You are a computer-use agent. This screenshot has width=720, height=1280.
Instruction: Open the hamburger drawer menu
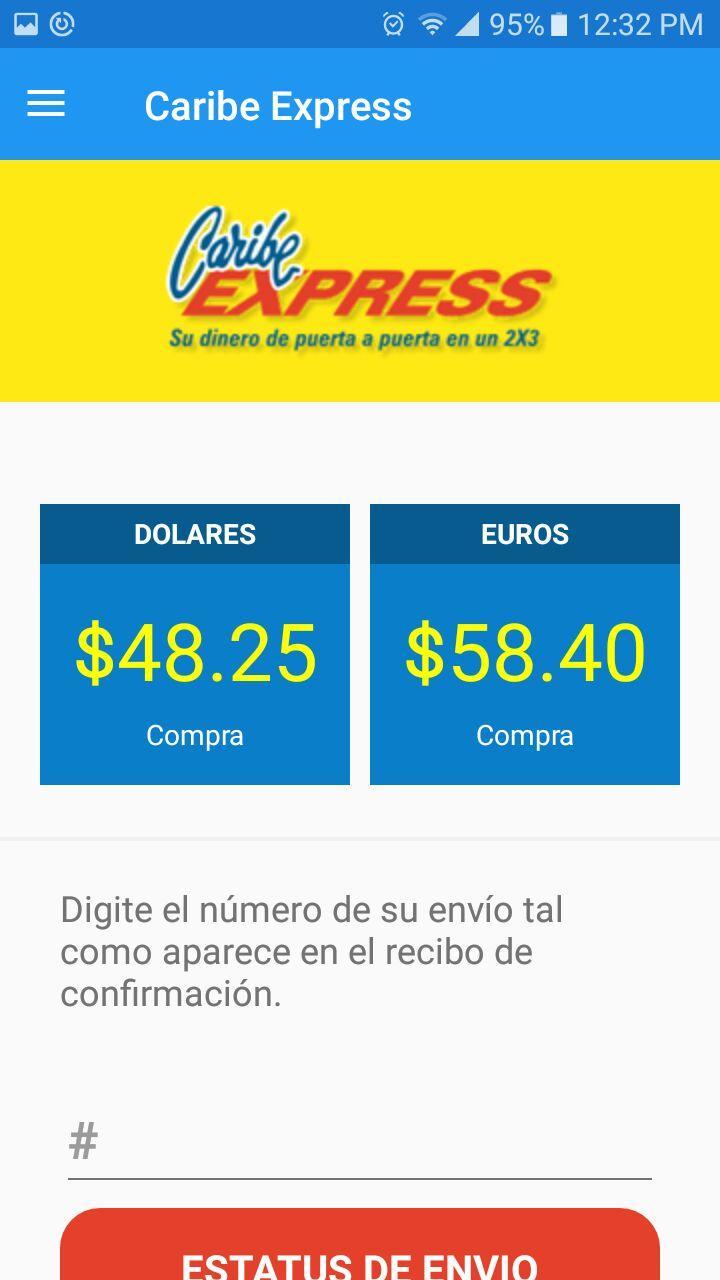(x=46, y=104)
